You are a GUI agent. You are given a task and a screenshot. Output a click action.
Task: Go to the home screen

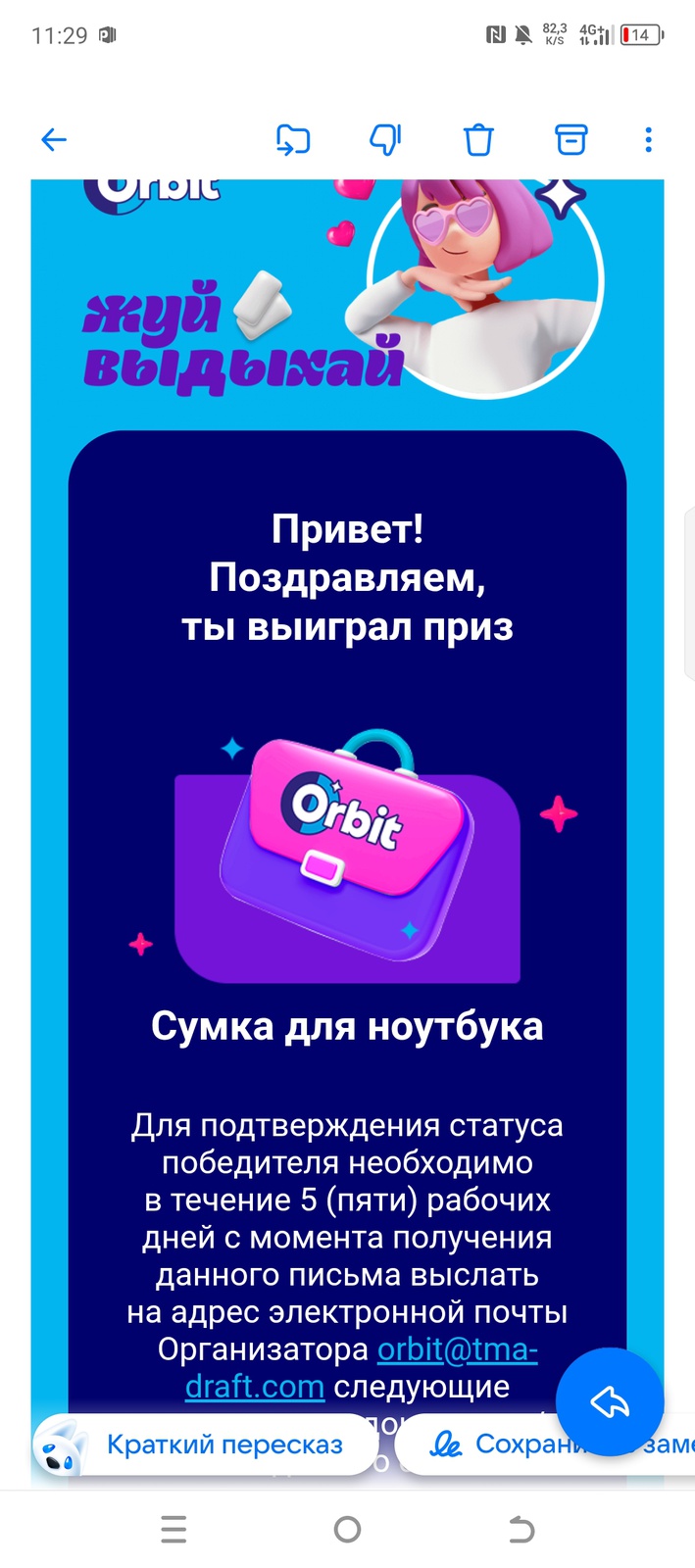347,1529
